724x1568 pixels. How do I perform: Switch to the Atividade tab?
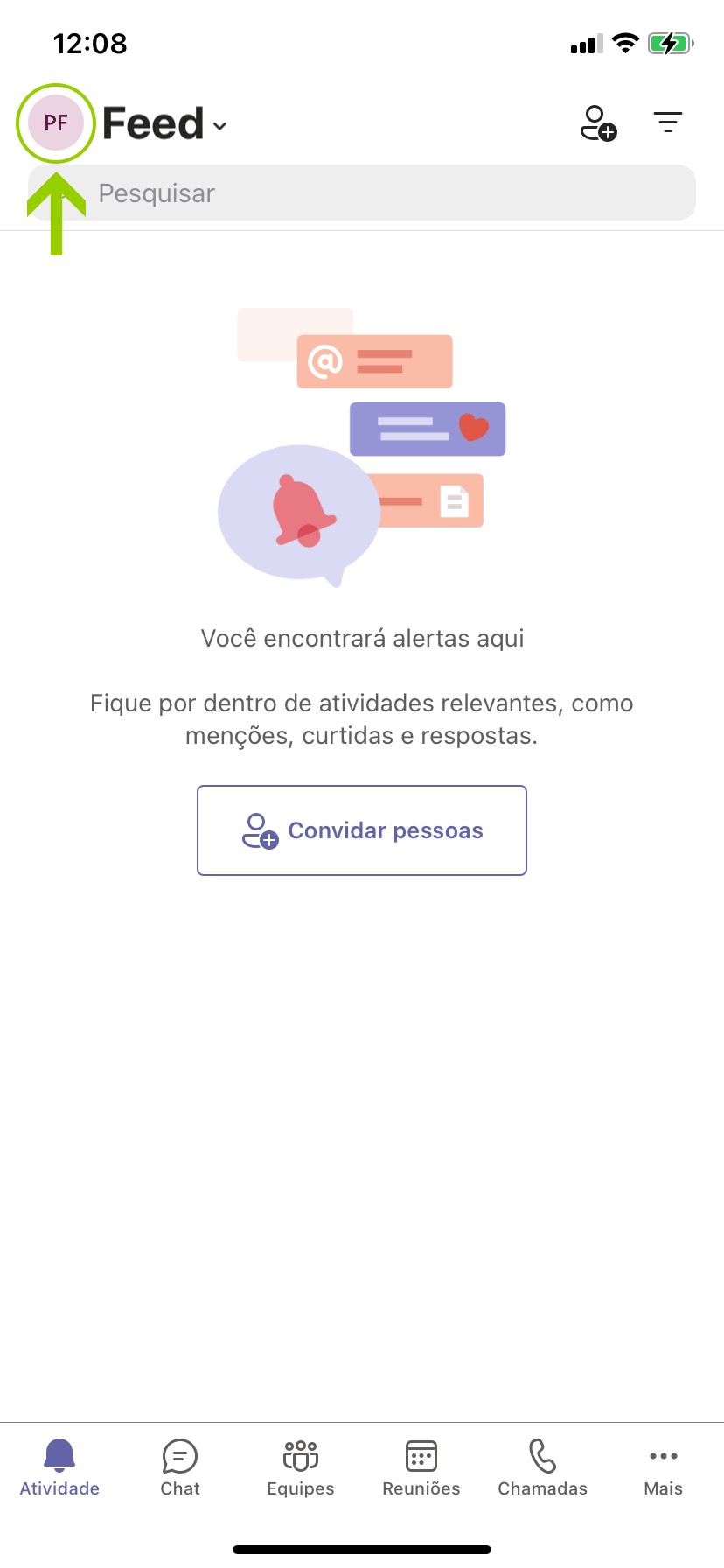coord(59,1468)
